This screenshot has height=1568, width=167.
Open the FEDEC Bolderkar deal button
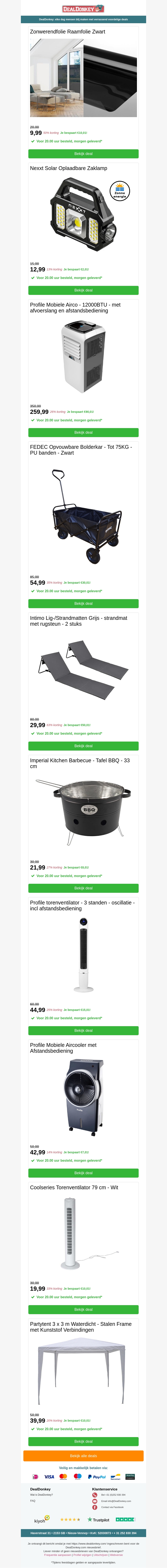[x=83, y=603]
